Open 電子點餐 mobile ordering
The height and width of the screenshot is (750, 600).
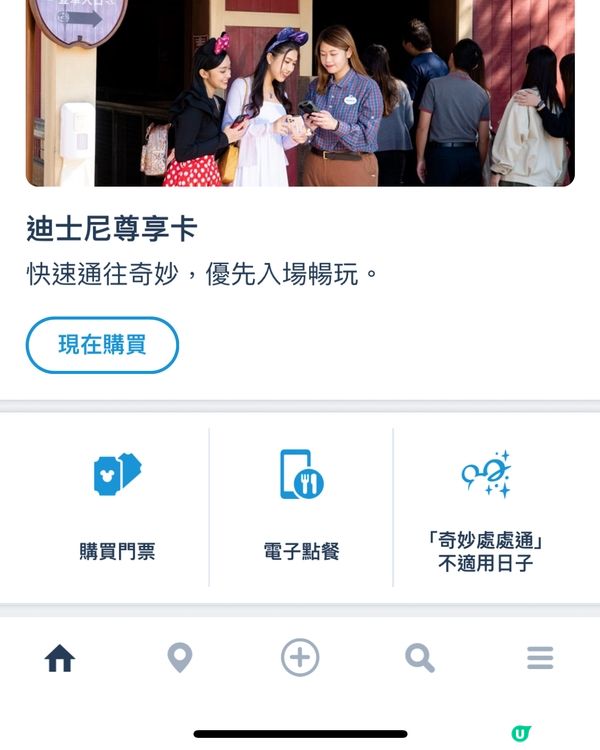coord(301,507)
